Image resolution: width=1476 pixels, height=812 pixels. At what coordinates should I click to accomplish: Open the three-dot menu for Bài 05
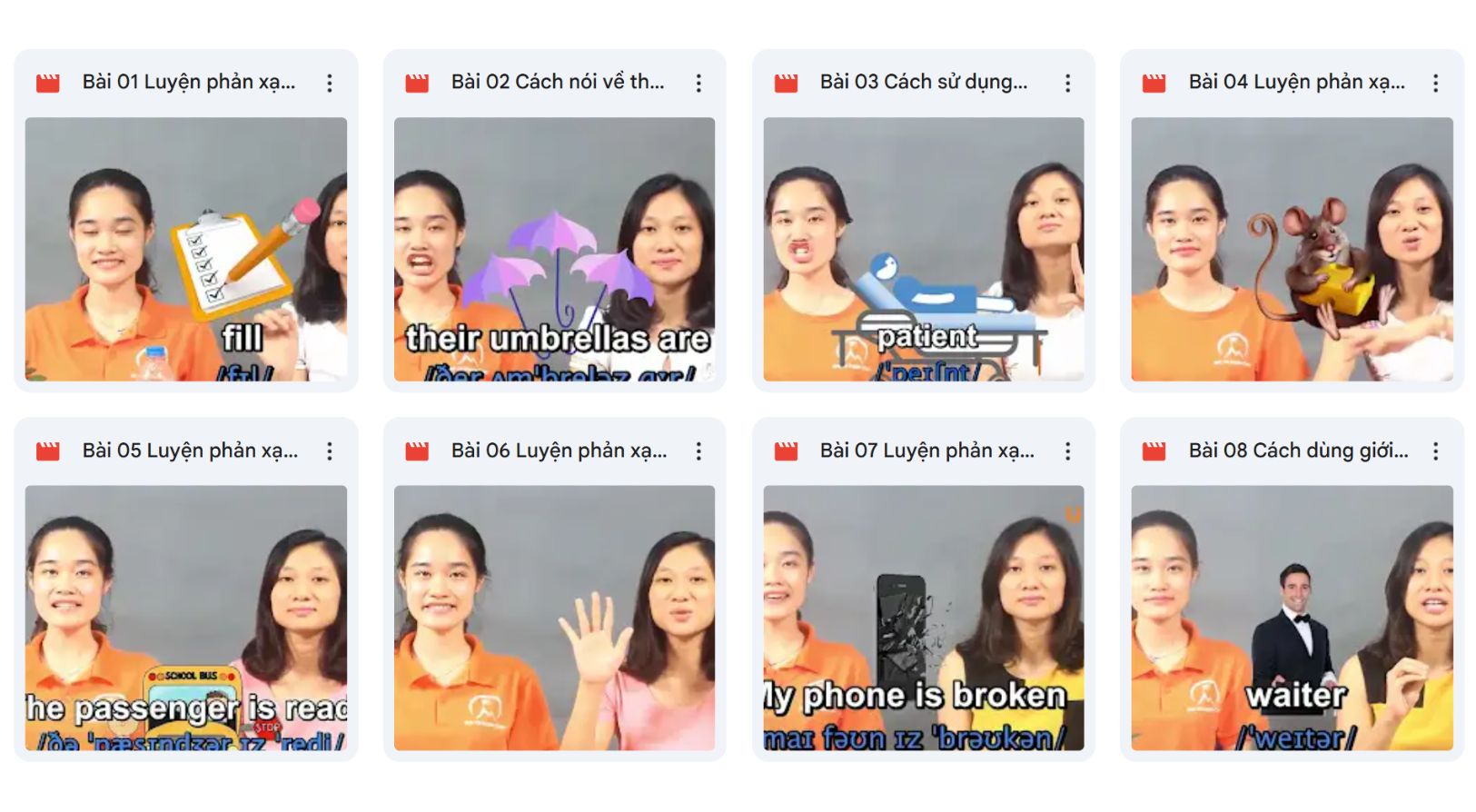tap(330, 451)
